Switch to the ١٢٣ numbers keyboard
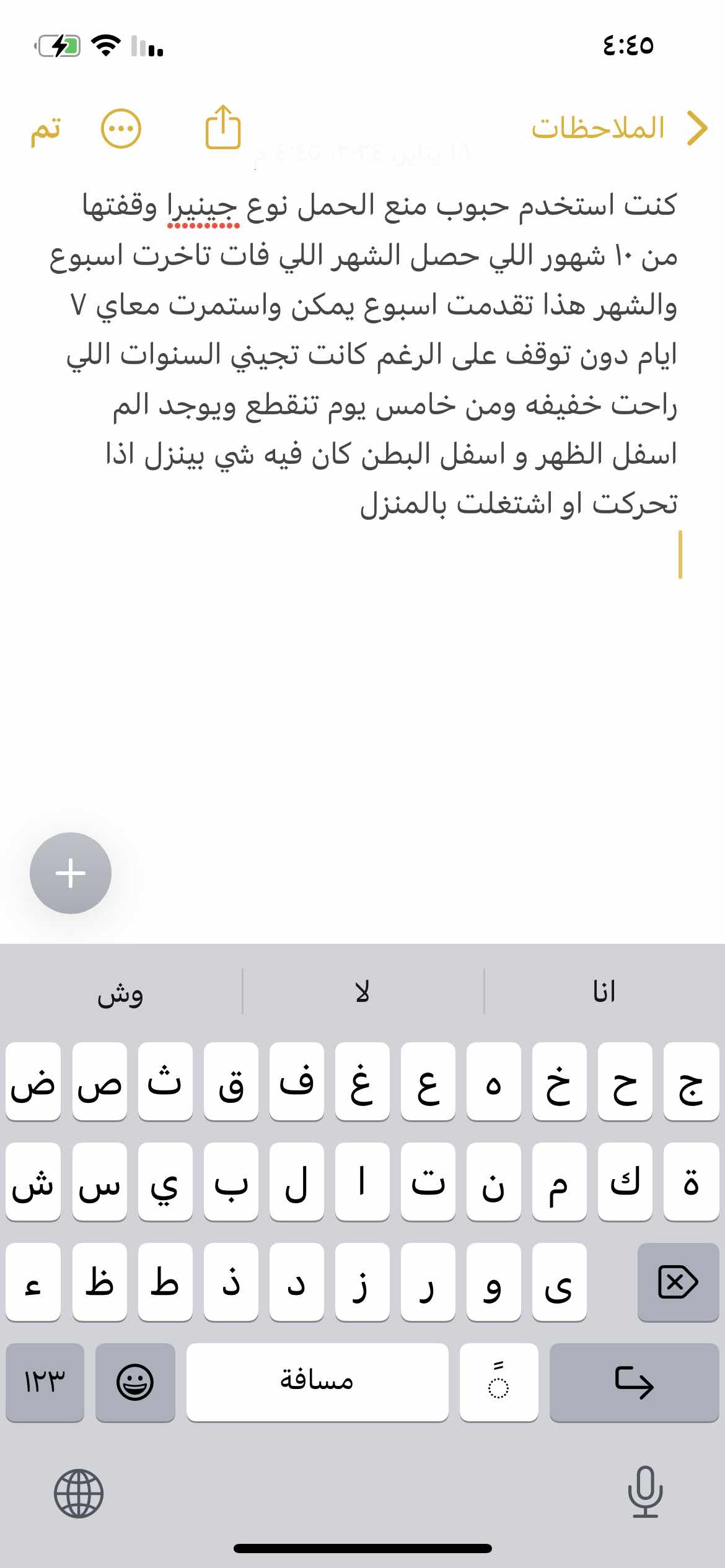The height and width of the screenshot is (1568, 725). coord(45,1382)
